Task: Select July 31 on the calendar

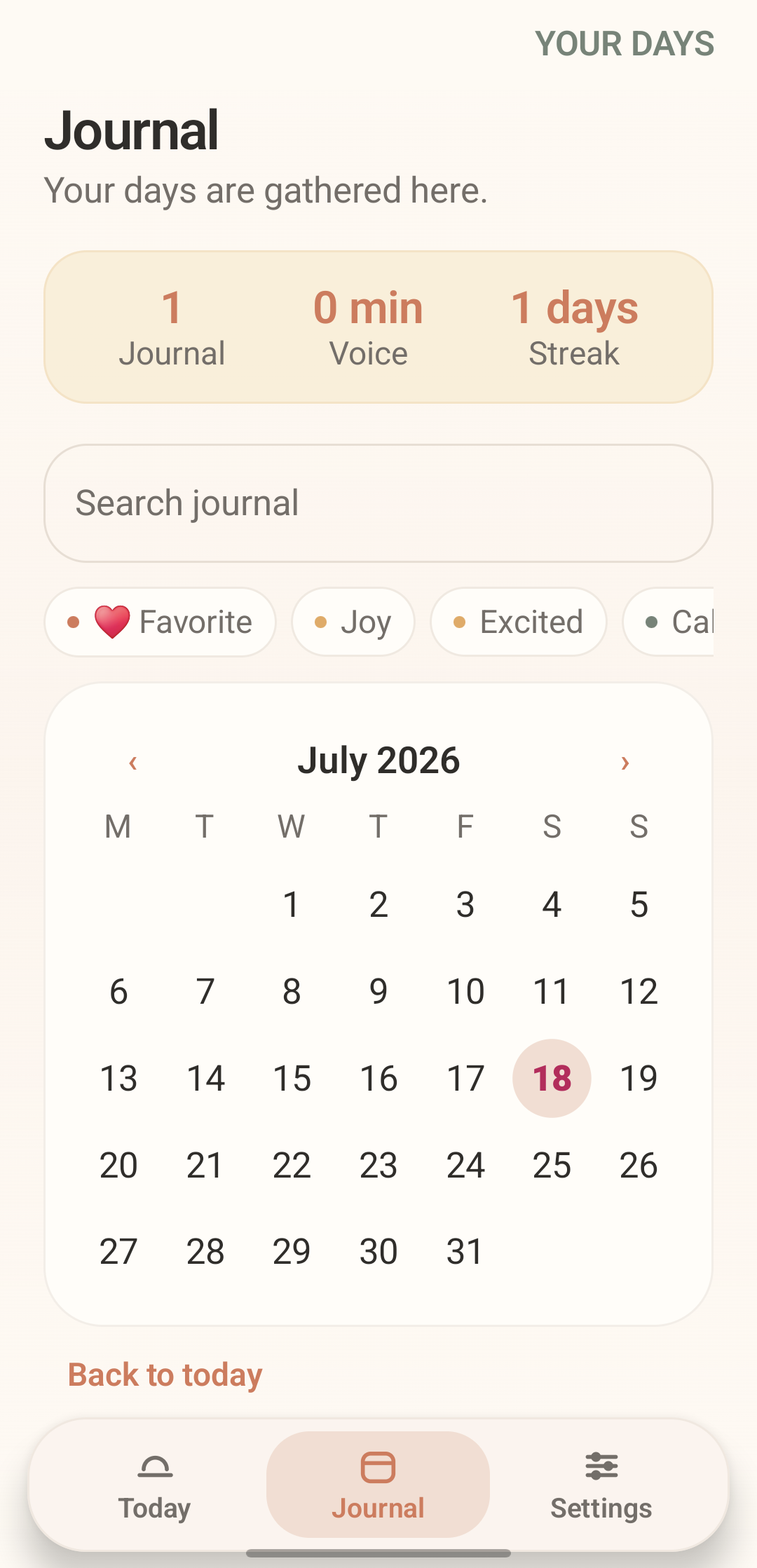Action: (465, 1251)
